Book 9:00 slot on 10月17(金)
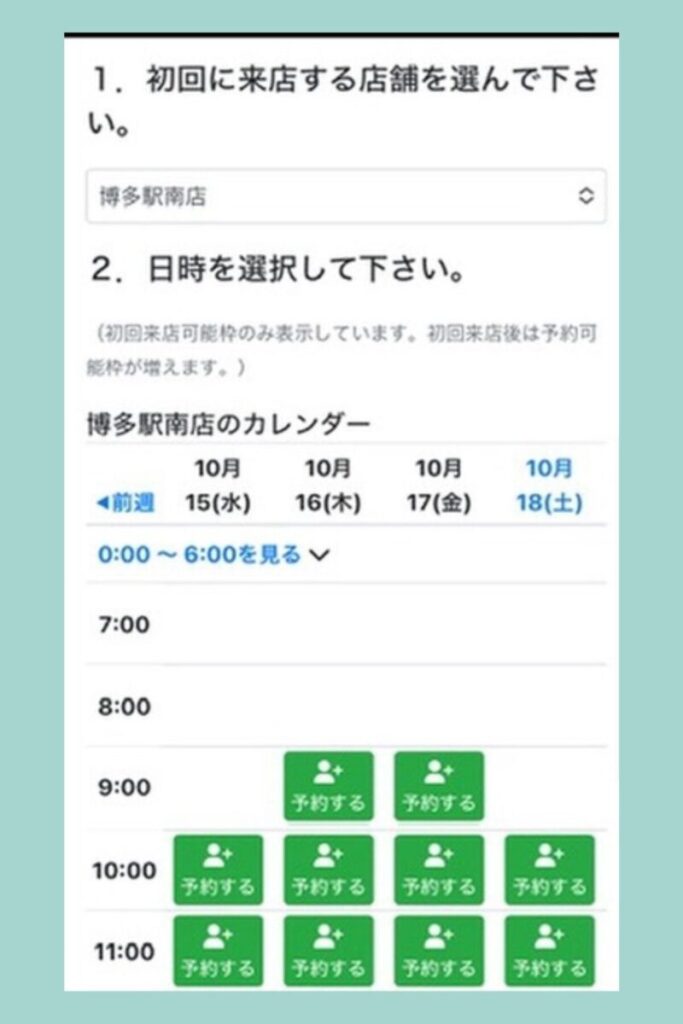Screen dimensions: 683x1024 [x=438, y=786]
